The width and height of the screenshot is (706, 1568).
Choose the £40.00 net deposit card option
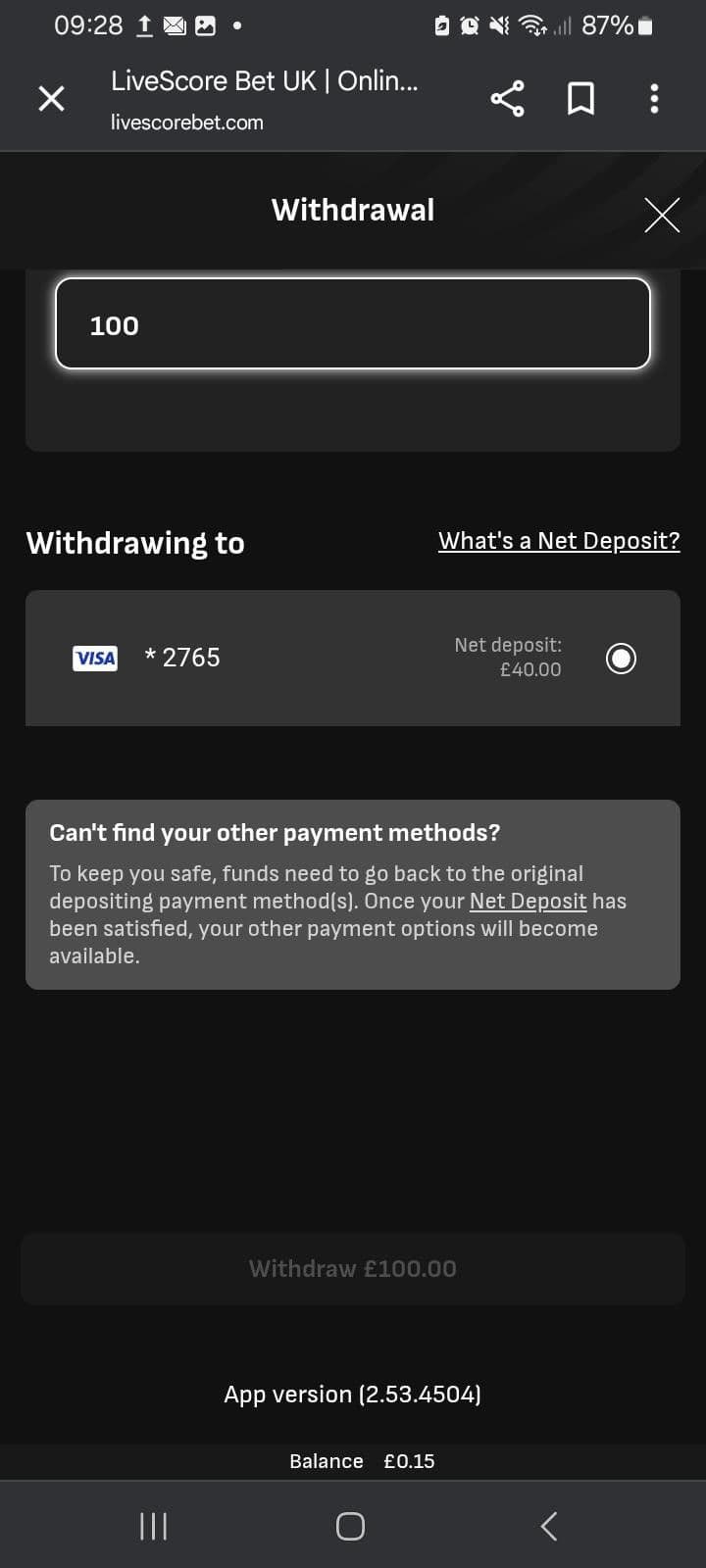pos(508,658)
